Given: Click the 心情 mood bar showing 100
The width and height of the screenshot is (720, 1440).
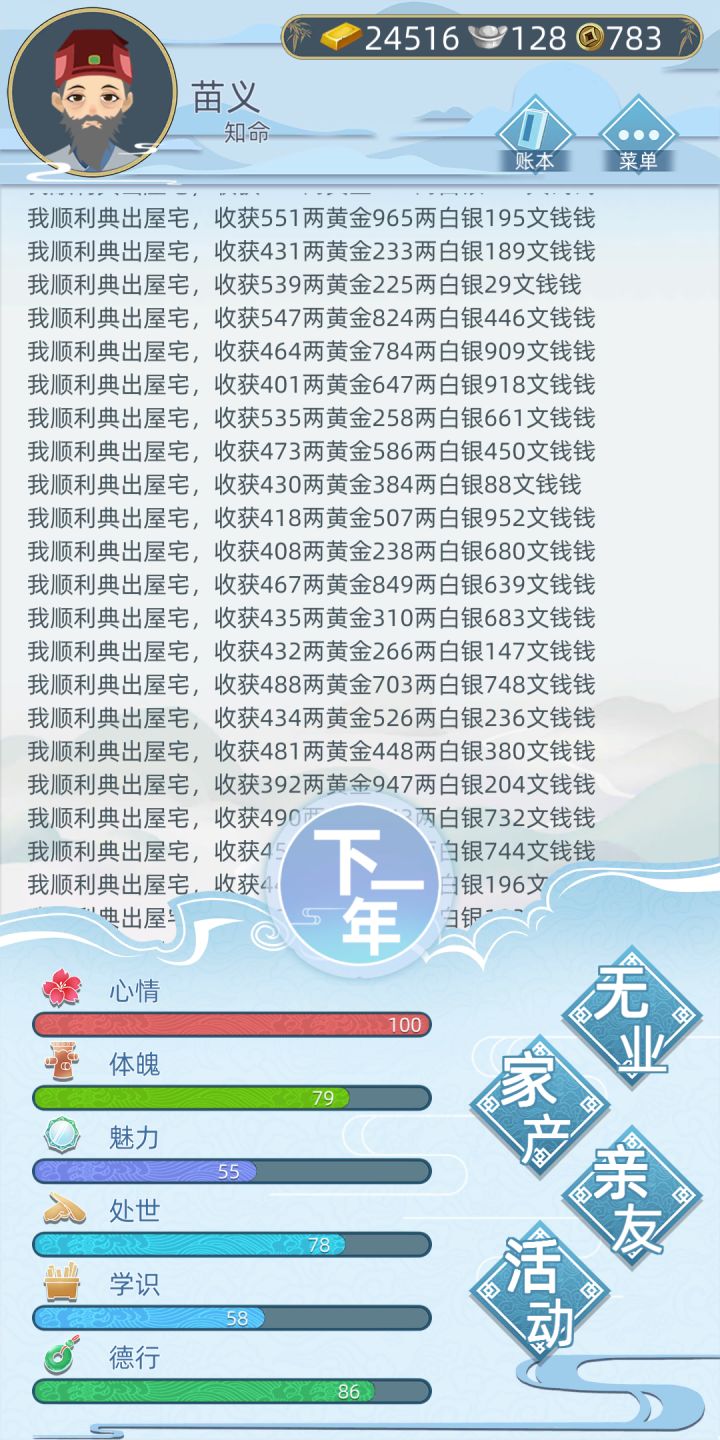Looking at the screenshot, I should pos(232,1022).
